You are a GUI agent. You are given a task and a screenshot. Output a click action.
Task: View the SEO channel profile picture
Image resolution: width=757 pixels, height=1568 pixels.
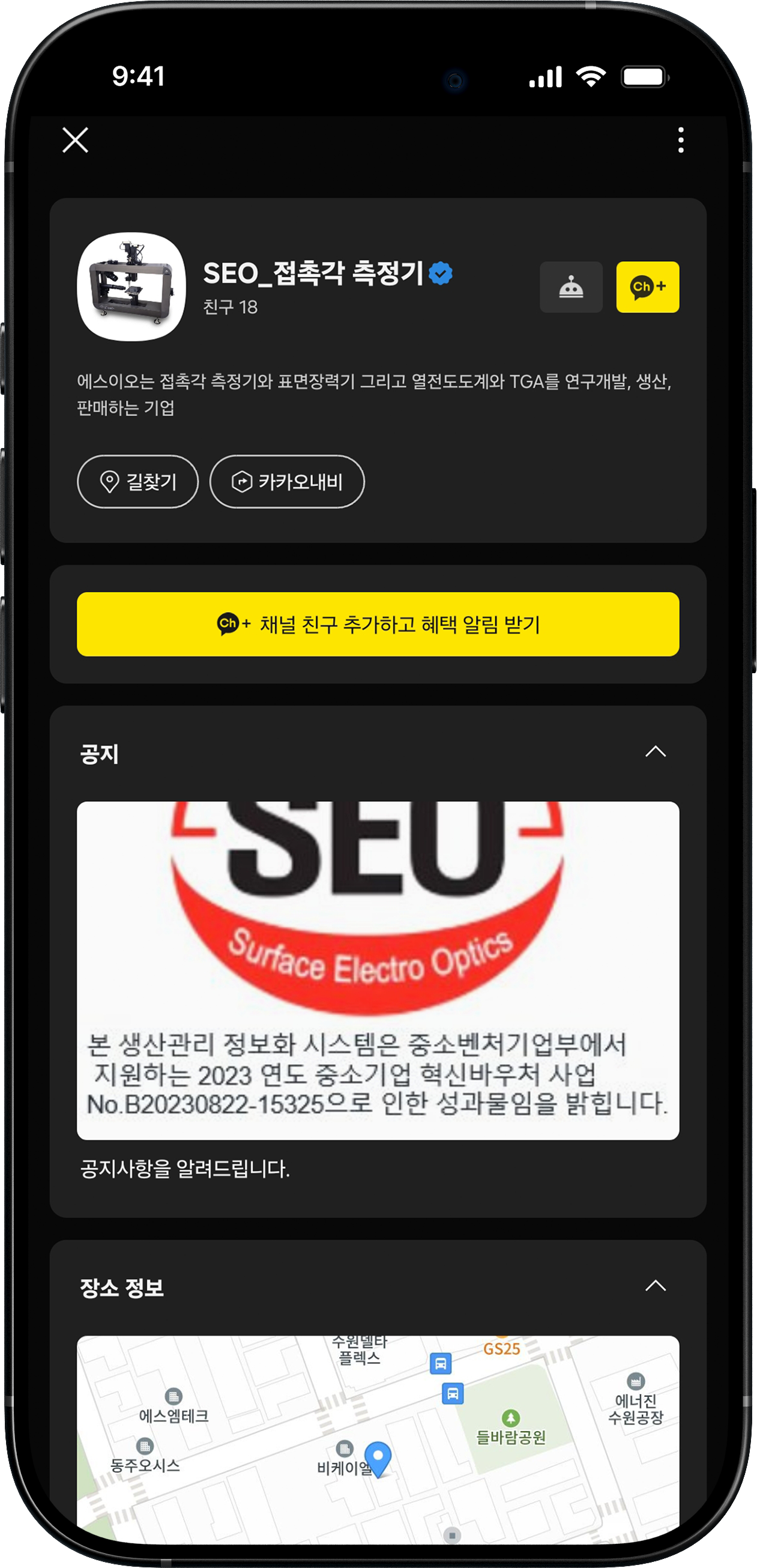[131, 286]
